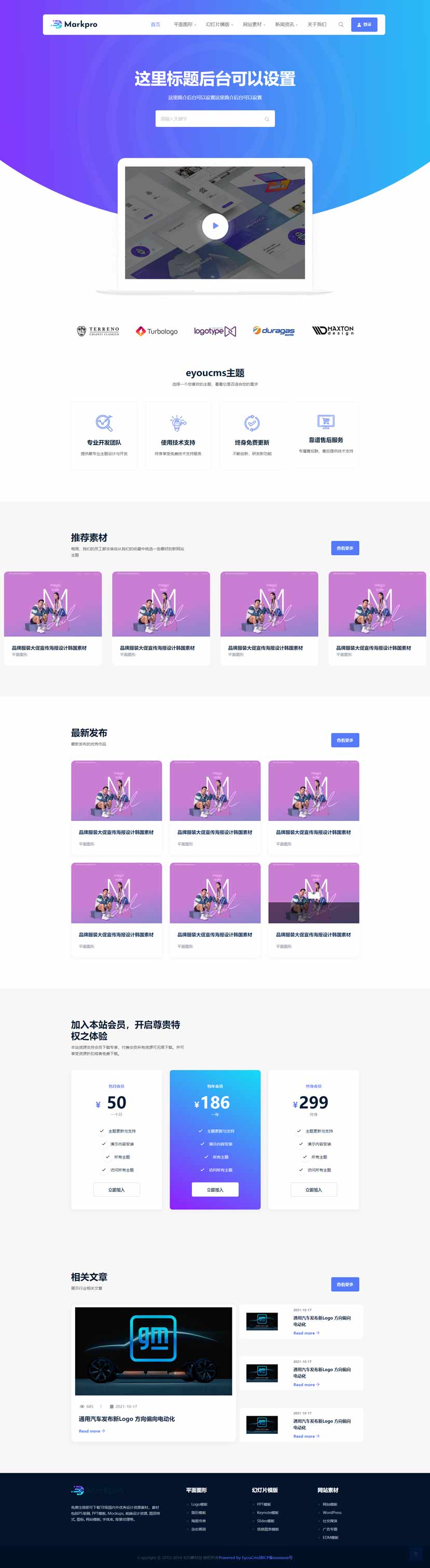
Task: Tap the 登录 login button
Action: coord(364,25)
